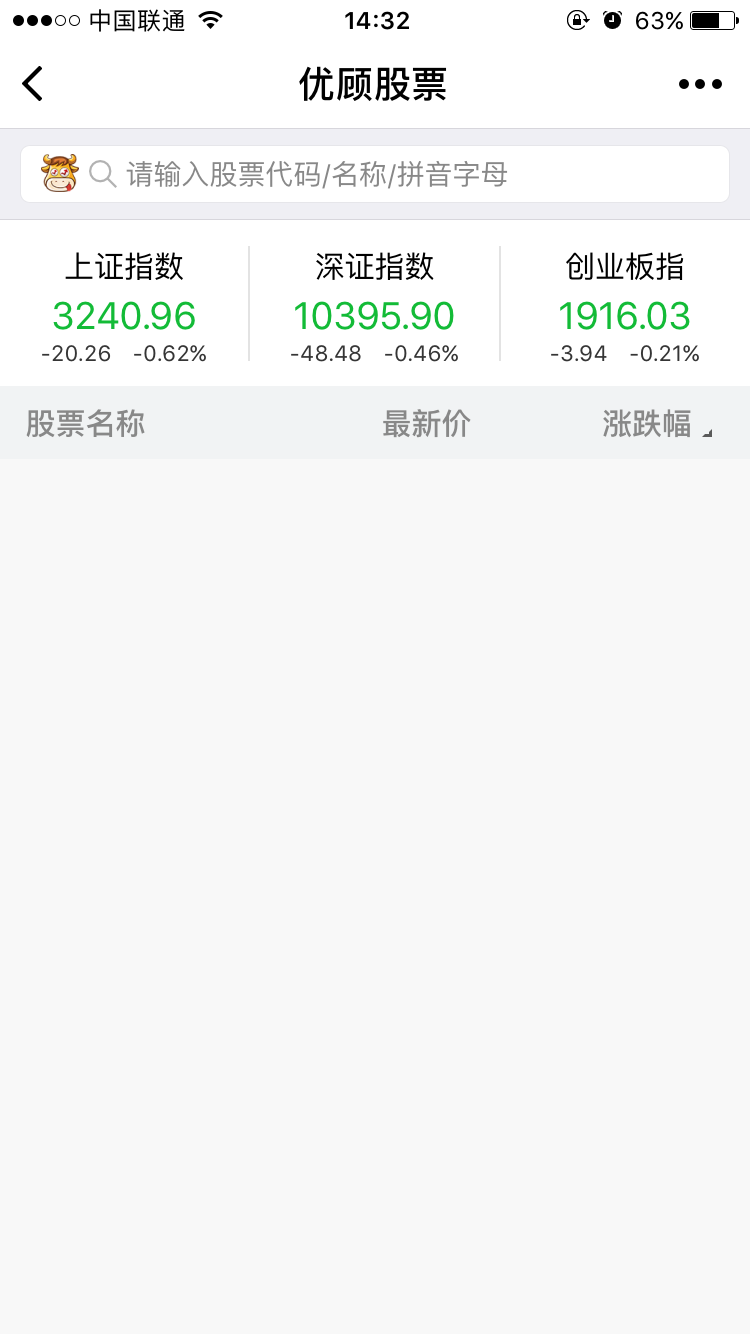Image resolution: width=750 pixels, height=1334 pixels.
Task: Go back using the top-left arrow
Action: 33,84
